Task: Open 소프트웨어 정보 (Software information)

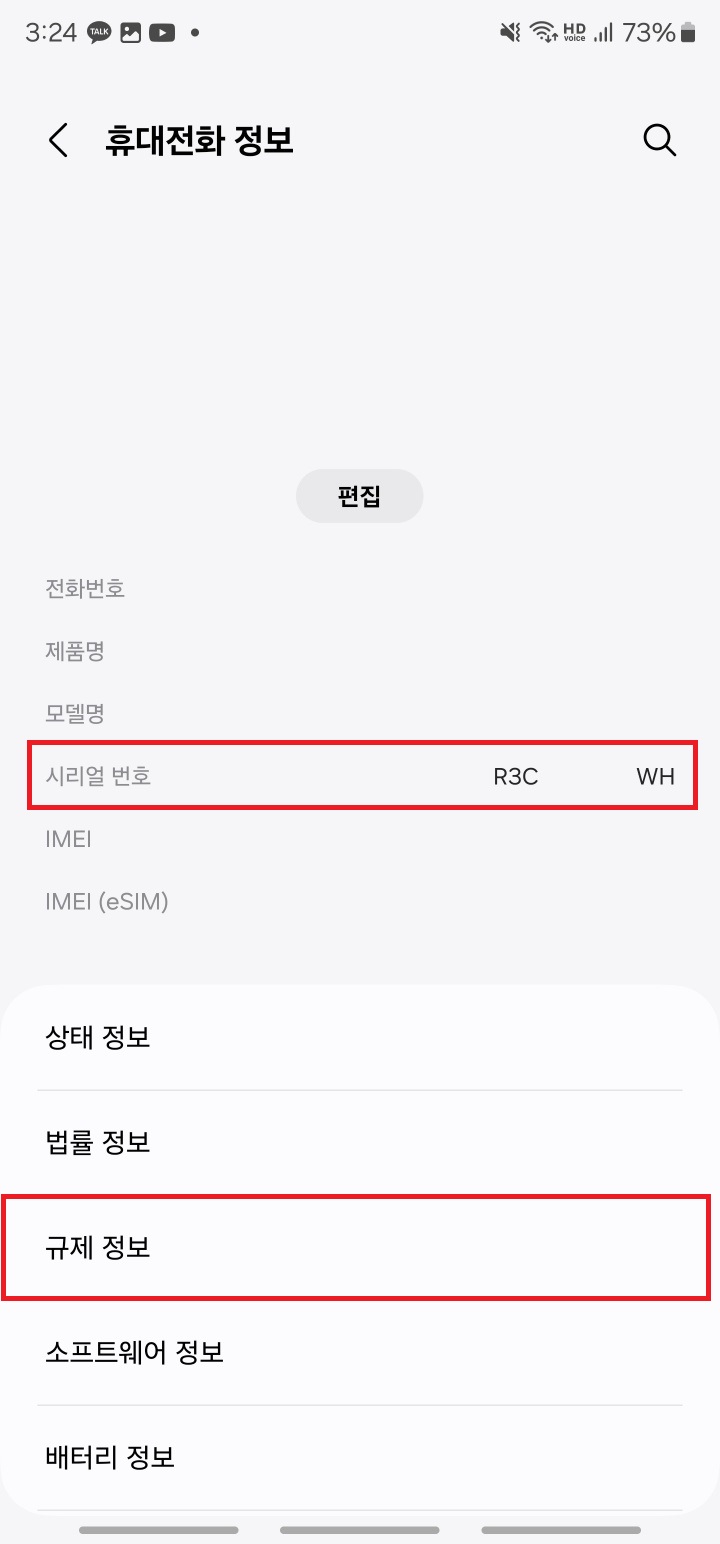Action: tap(360, 1352)
